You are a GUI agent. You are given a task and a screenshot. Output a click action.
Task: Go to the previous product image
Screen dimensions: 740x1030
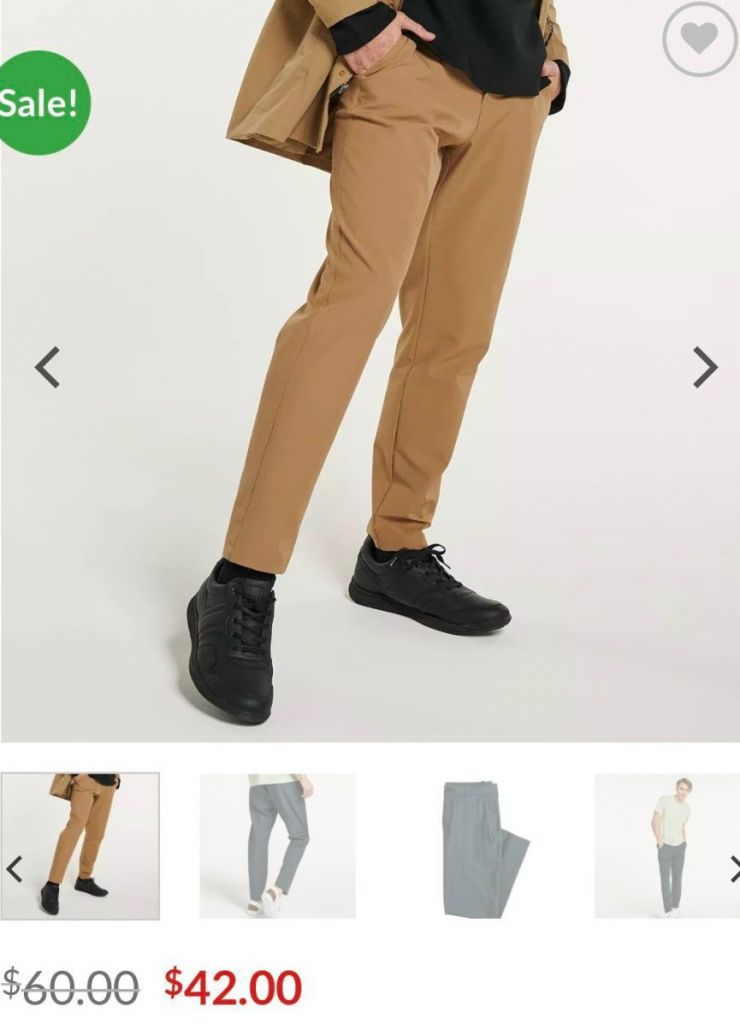pos(47,368)
